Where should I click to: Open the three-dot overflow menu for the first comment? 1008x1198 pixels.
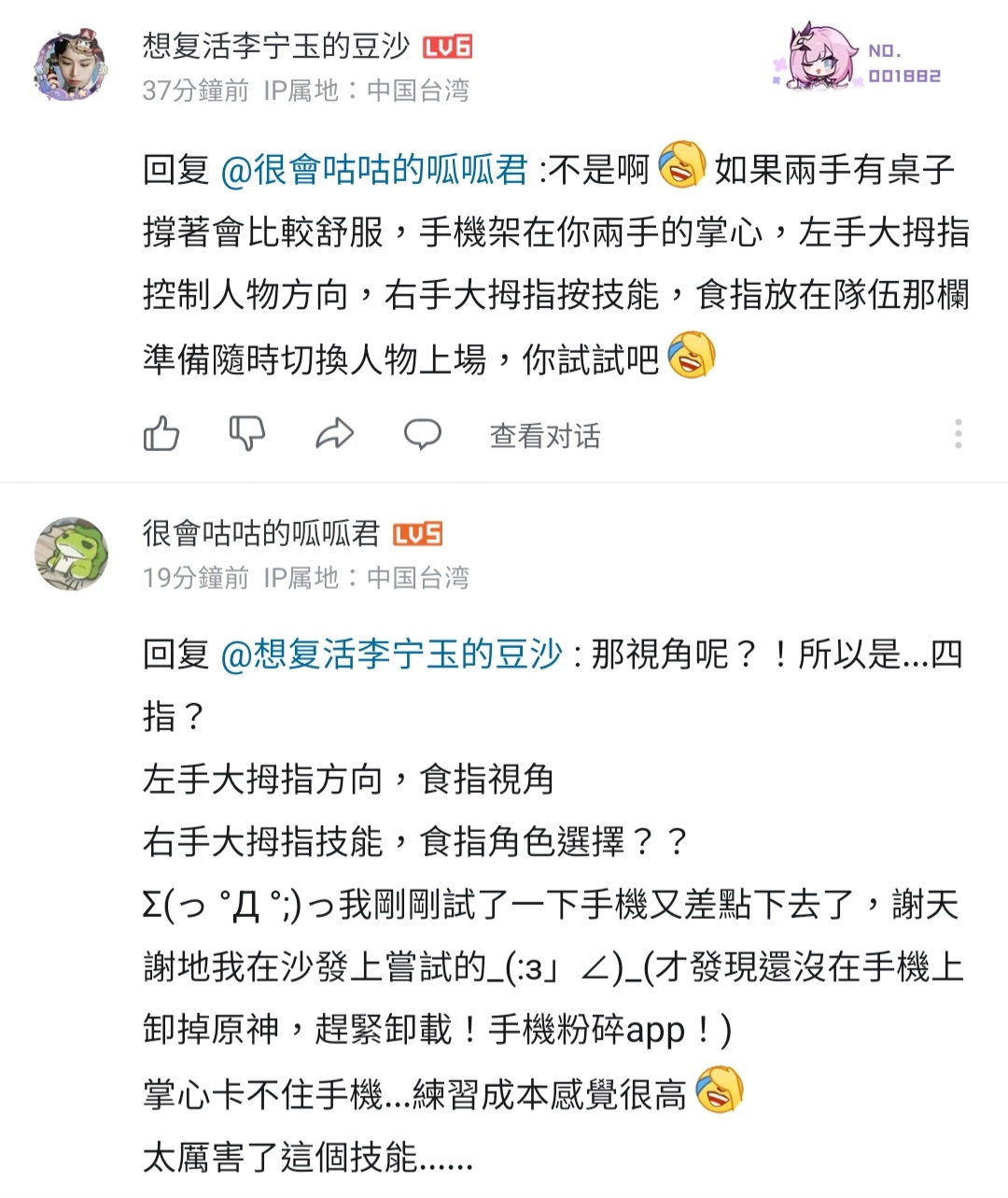(x=959, y=434)
